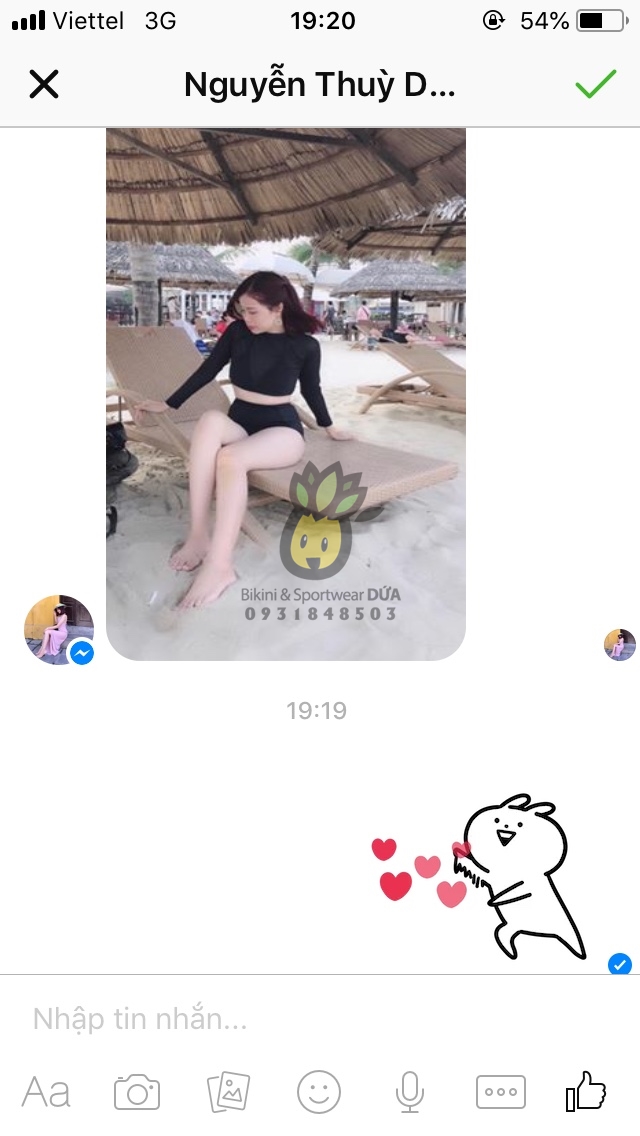Send a thumbs-up like

tap(587, 1091)
